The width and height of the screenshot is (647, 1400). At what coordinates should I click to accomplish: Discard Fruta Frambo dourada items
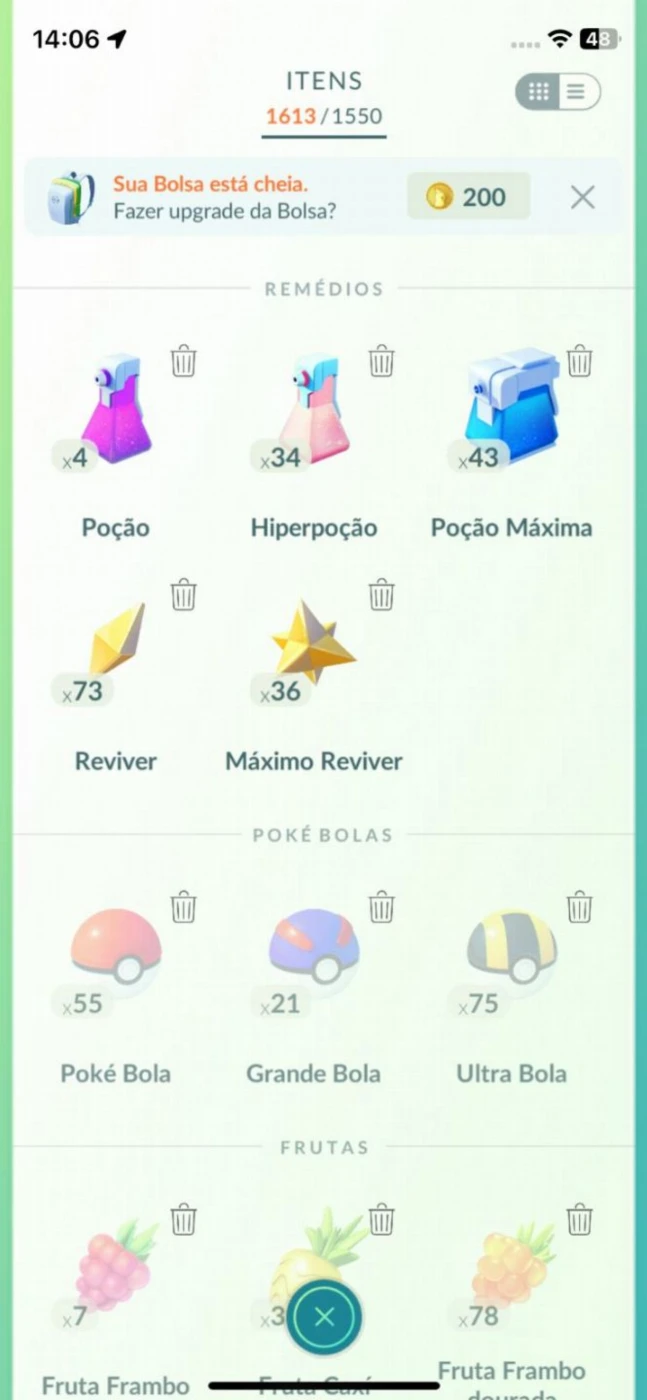coord(579,1219)
